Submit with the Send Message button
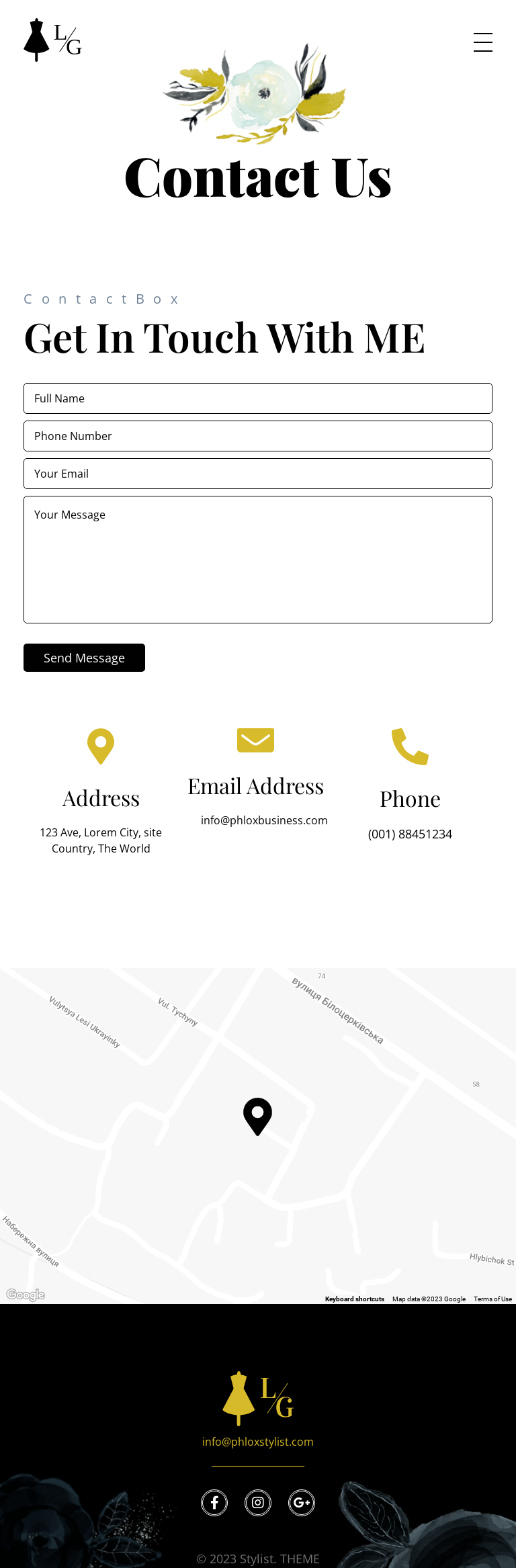Screen dimensions: 516x1568 [84, 658]
